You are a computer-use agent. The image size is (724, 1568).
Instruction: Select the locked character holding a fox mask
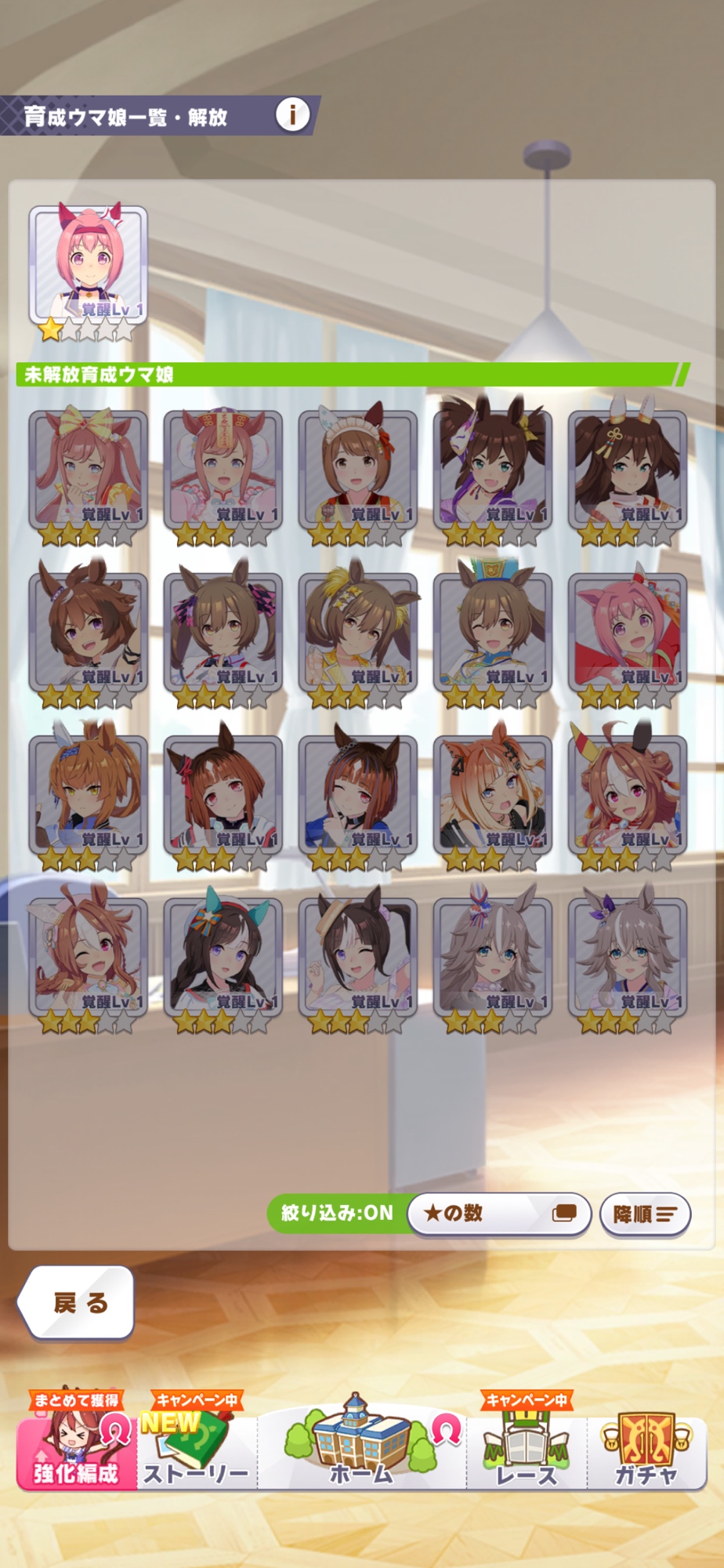pyautogui.click(x=492, y=469)
